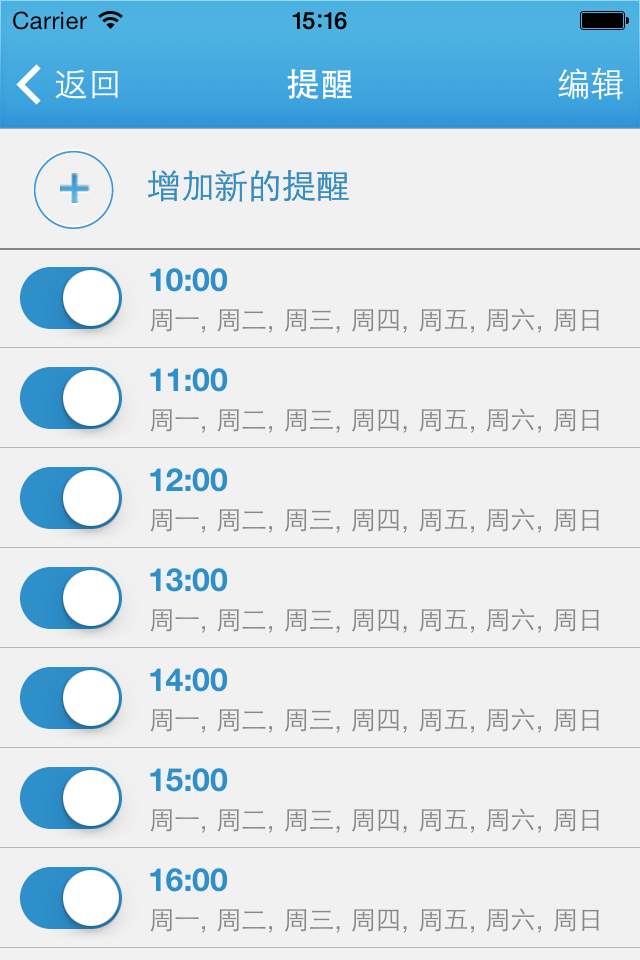Turn off the 10:00 reminder switch
Viewport: 640px width, 960px height.
(71, 298)
